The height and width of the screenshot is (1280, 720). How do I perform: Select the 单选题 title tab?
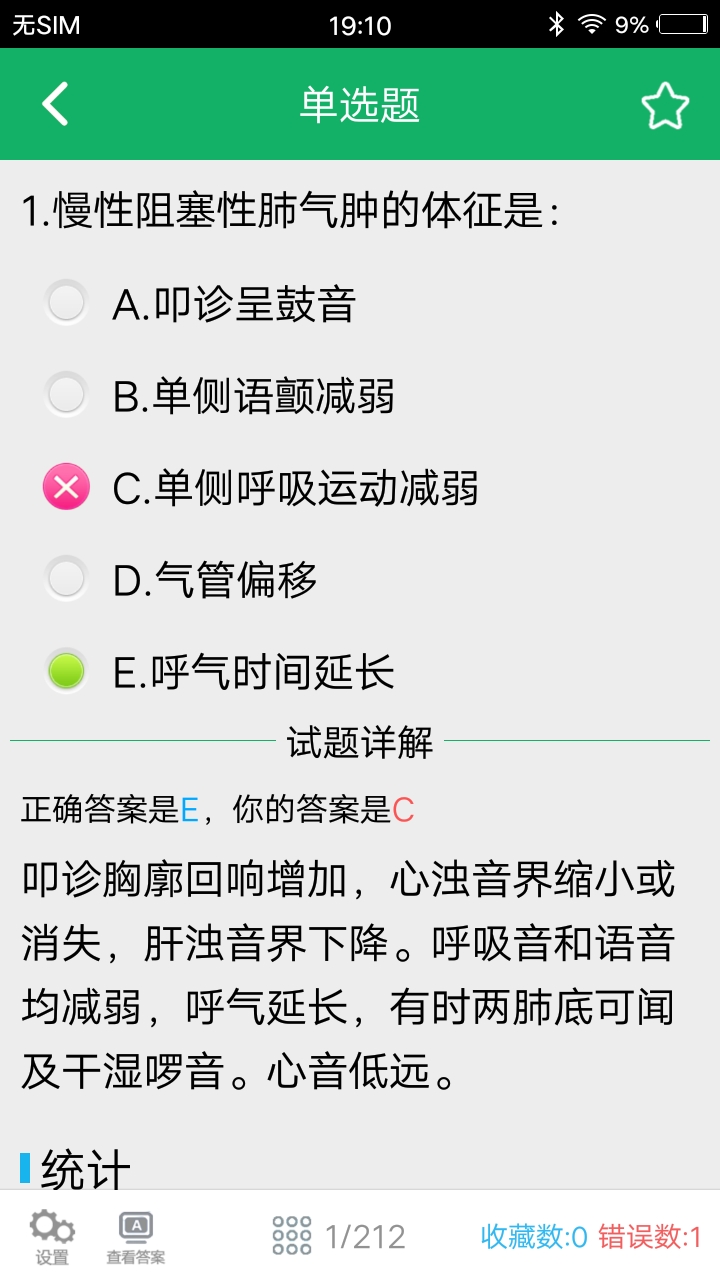coord(360,104)
